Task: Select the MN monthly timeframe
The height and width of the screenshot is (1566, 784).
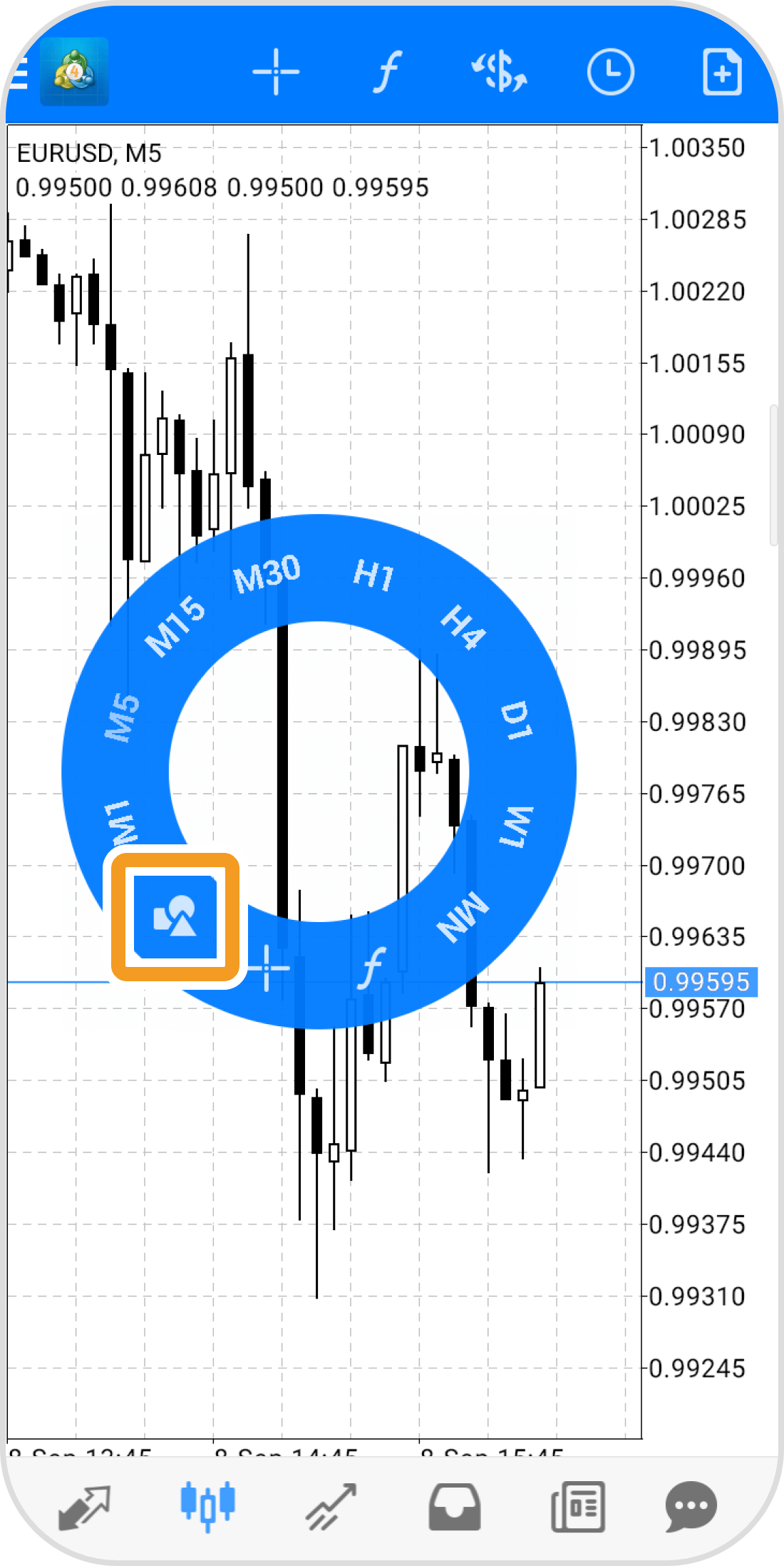Action: coord(463,916)
